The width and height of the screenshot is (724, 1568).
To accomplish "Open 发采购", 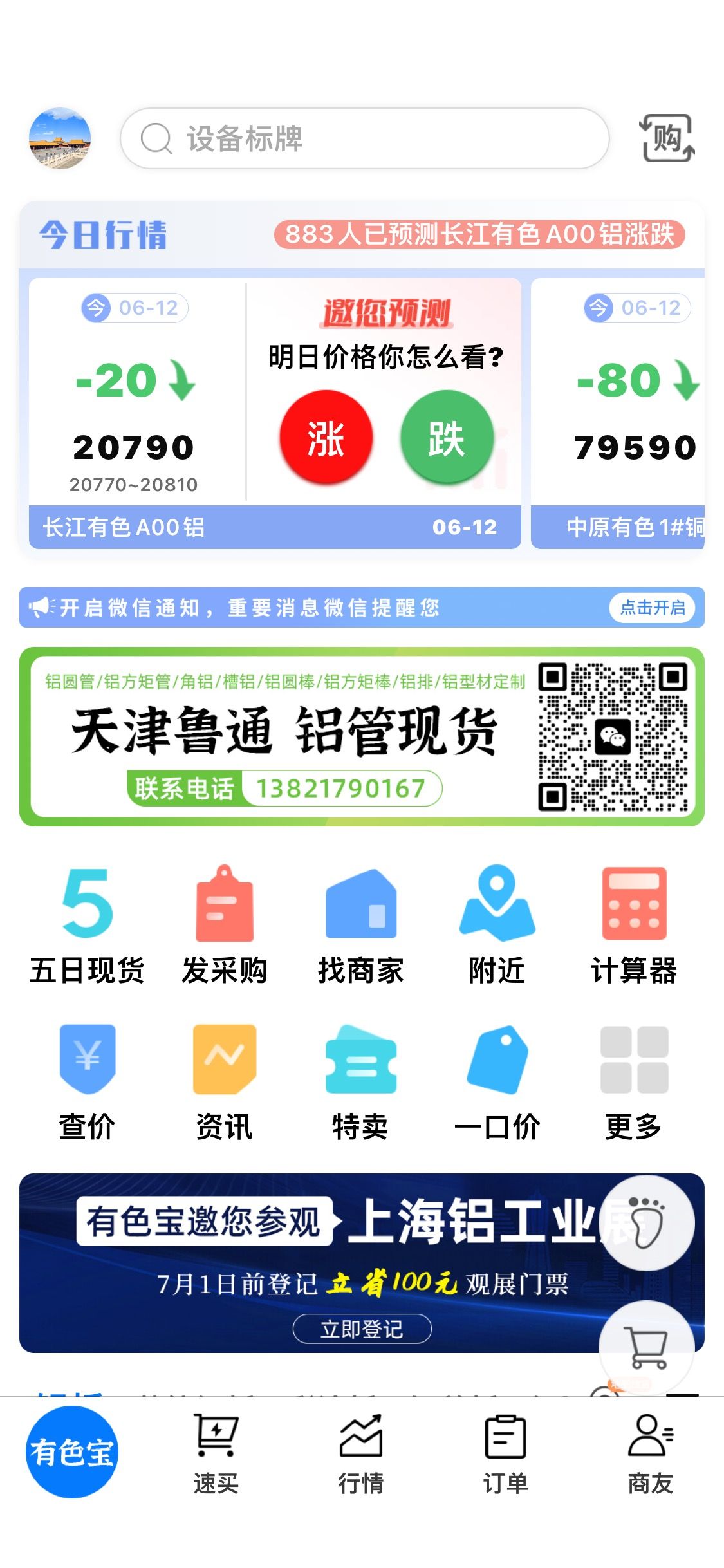I will click(x=224, y=924).
